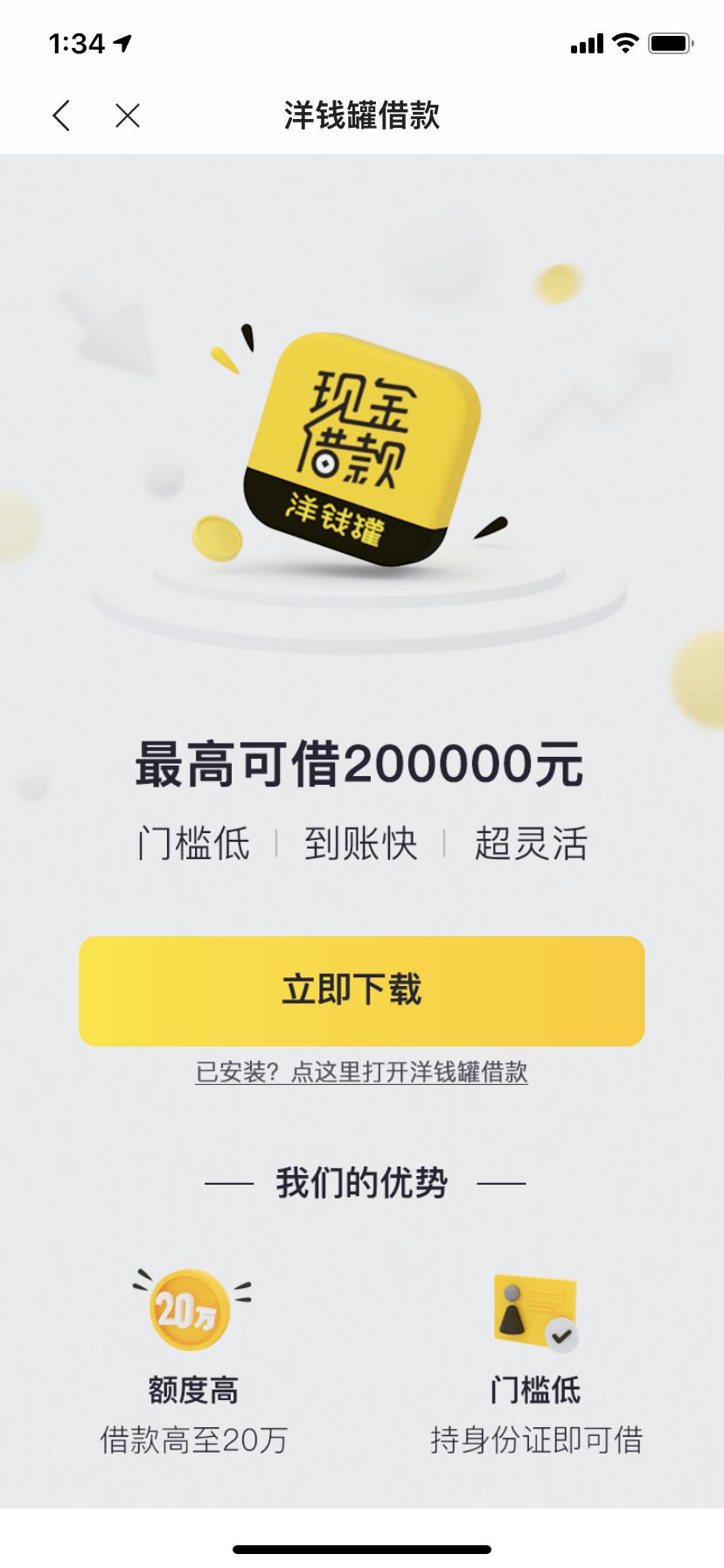Tap the Wi-Fi icon in the status bar

click(x=624, y=42)
